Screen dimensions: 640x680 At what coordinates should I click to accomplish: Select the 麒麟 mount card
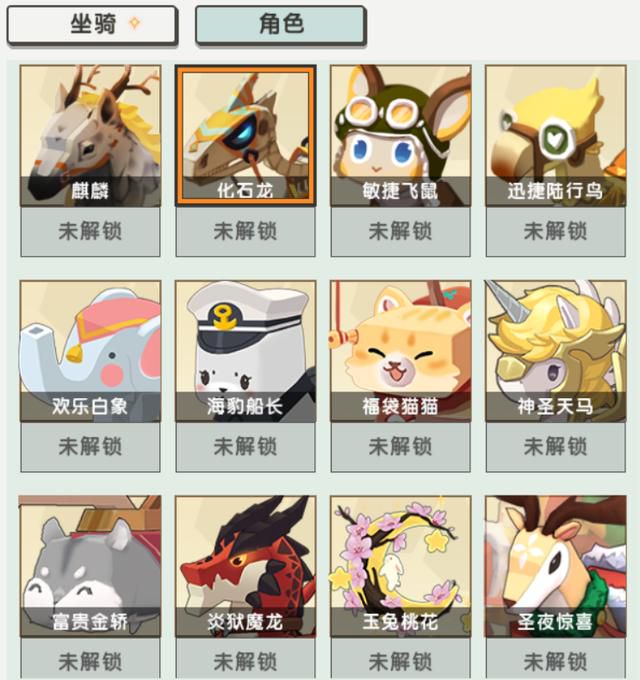pyautogui.click(x=90, y=135)
